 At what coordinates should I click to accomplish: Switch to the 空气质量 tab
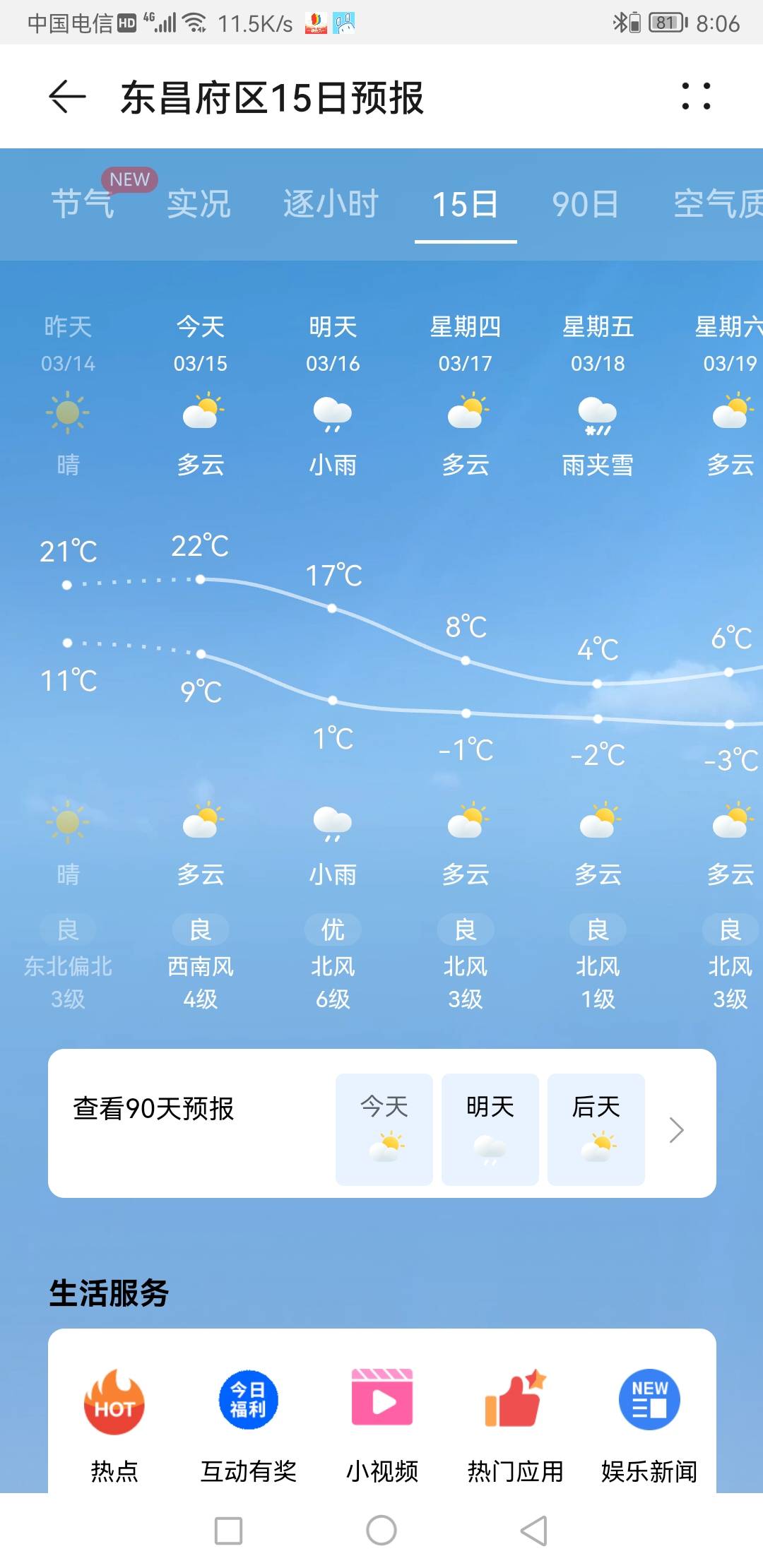click(x=718, y=204)
